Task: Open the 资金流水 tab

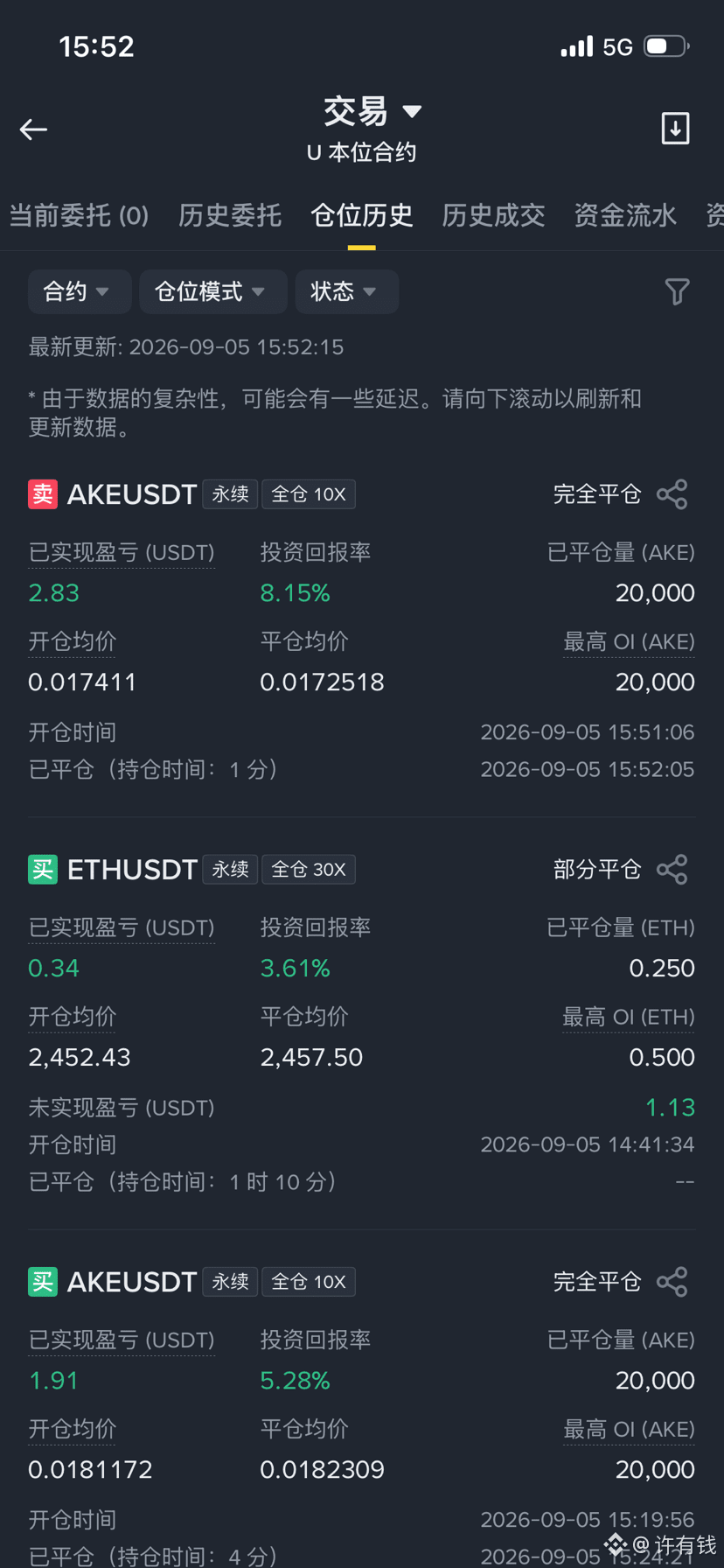Action: (x=625, y=215)
